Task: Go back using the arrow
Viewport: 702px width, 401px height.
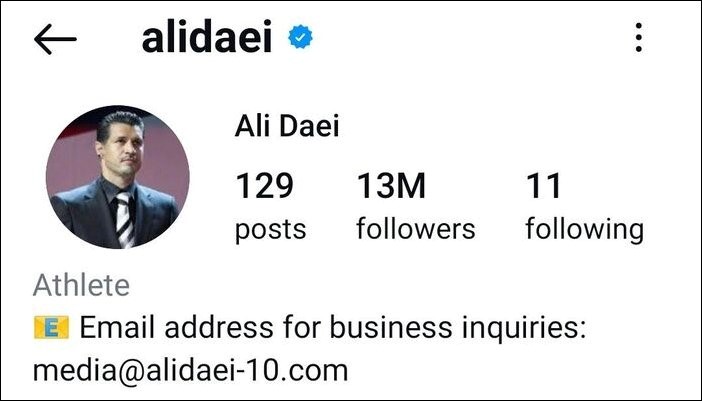Action: 55,39
